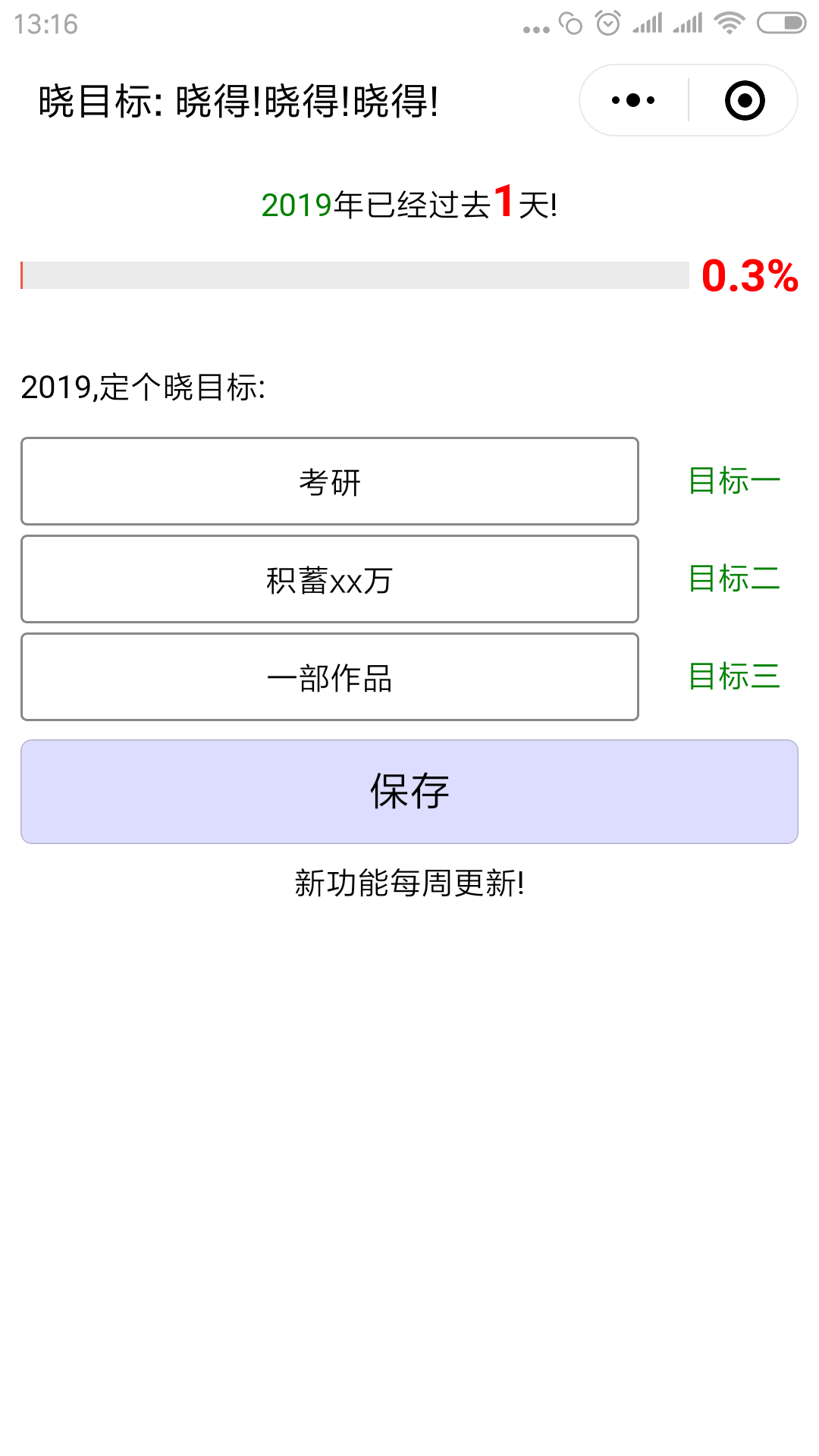The height and width of the screenshot is (1456, 819).
Task: Edit the first goal field containing 考研
Action: point(330,481)
